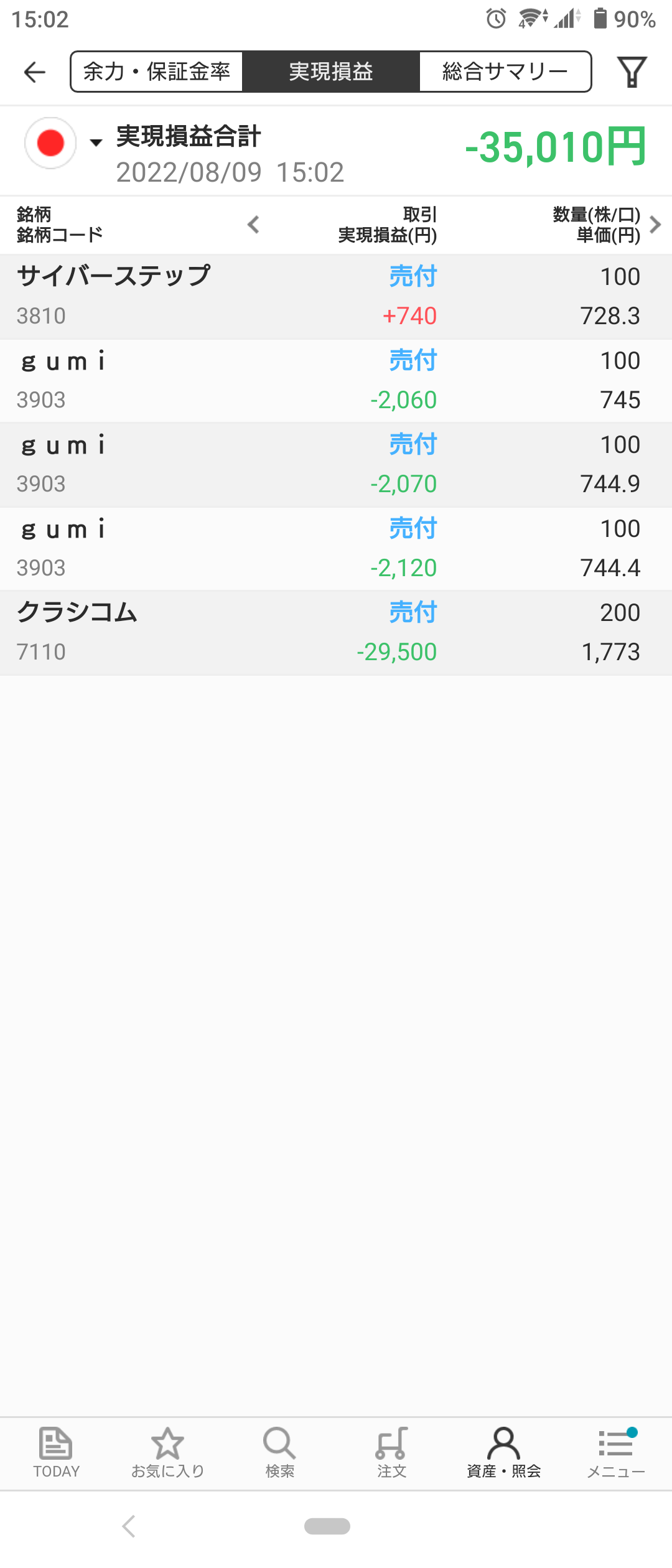This screenshot has height=1568, width=672.
Task: Tap the system back button
Action: coord(129,1526)
